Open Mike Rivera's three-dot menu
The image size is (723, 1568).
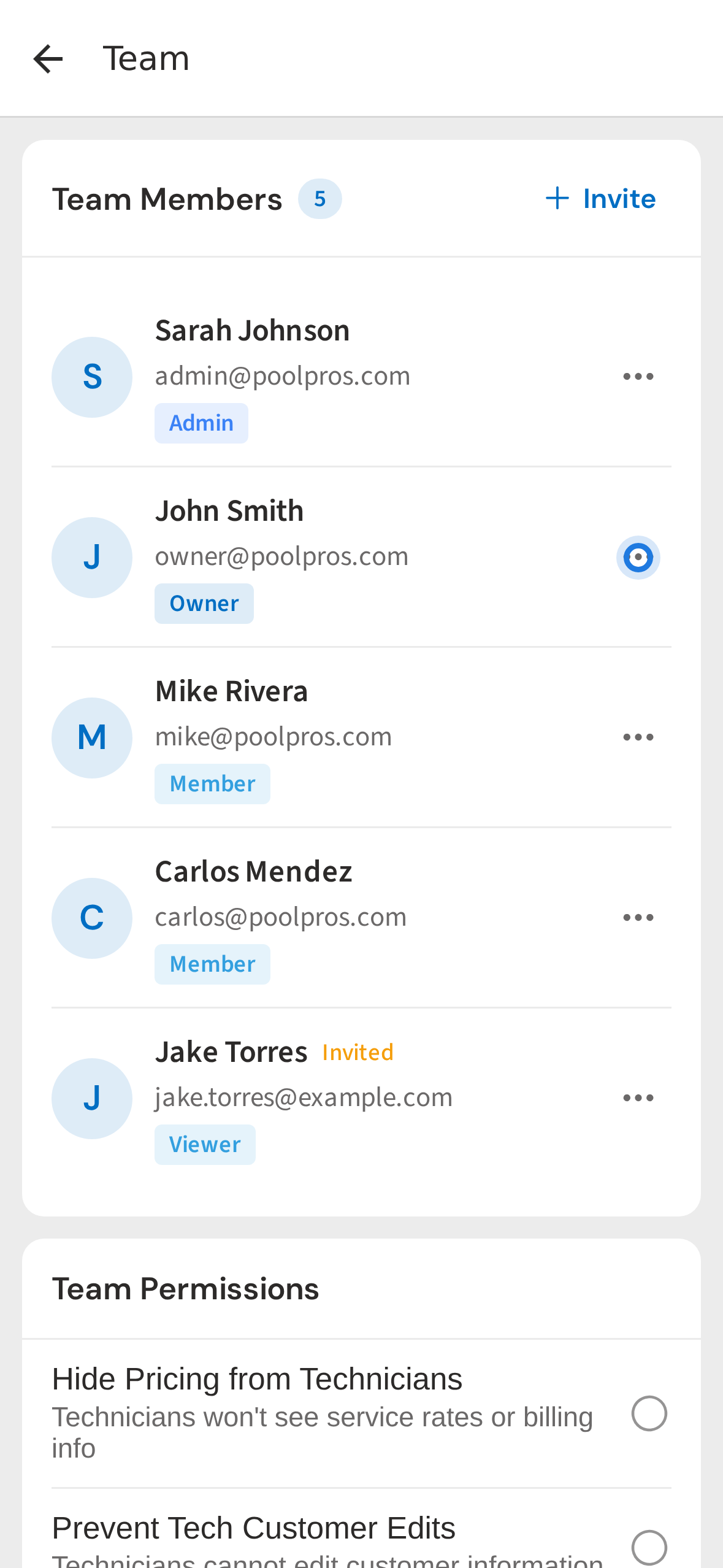pos(638,737)
